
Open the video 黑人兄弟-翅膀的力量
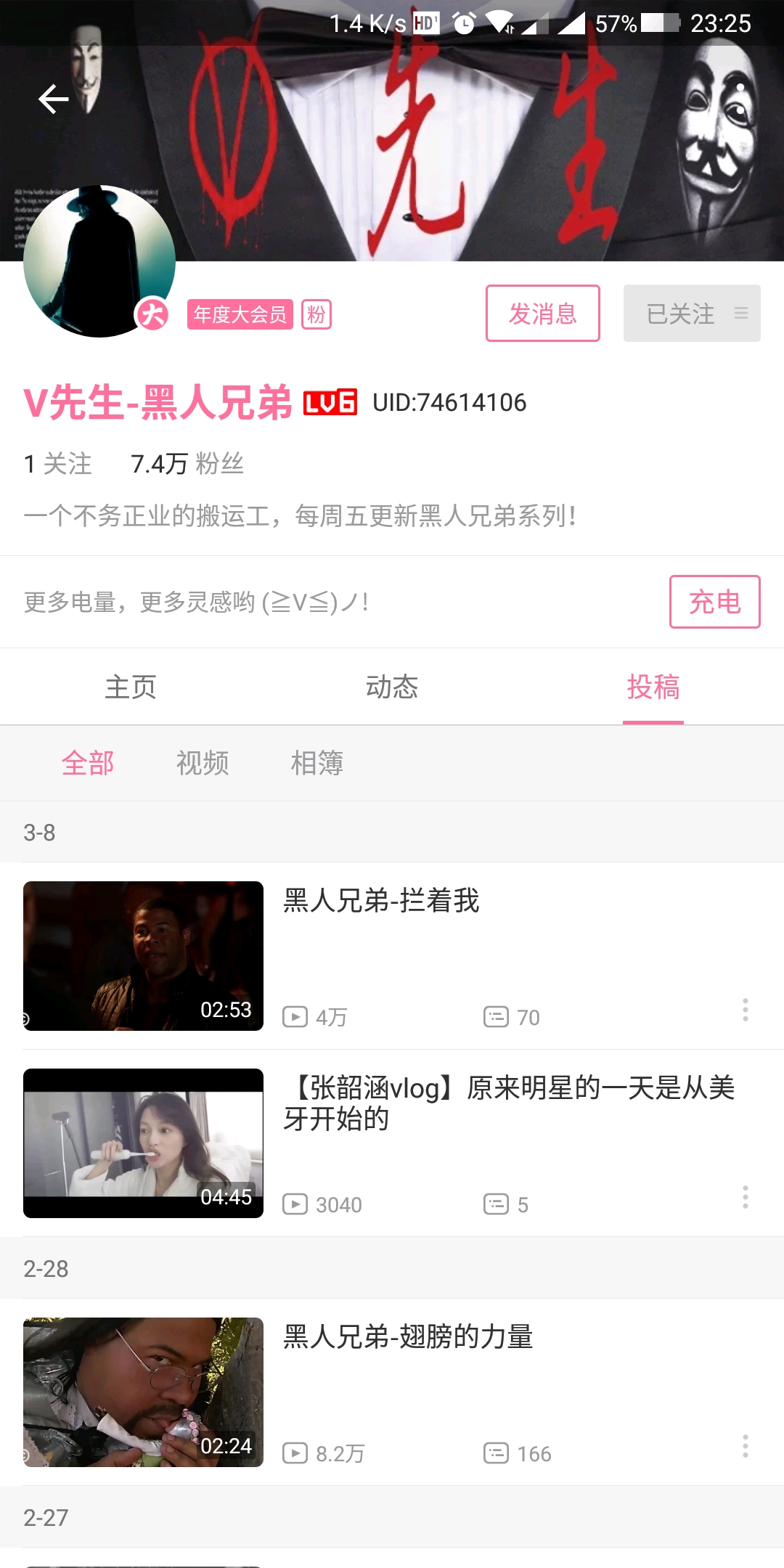click(x=392, y=1392)
